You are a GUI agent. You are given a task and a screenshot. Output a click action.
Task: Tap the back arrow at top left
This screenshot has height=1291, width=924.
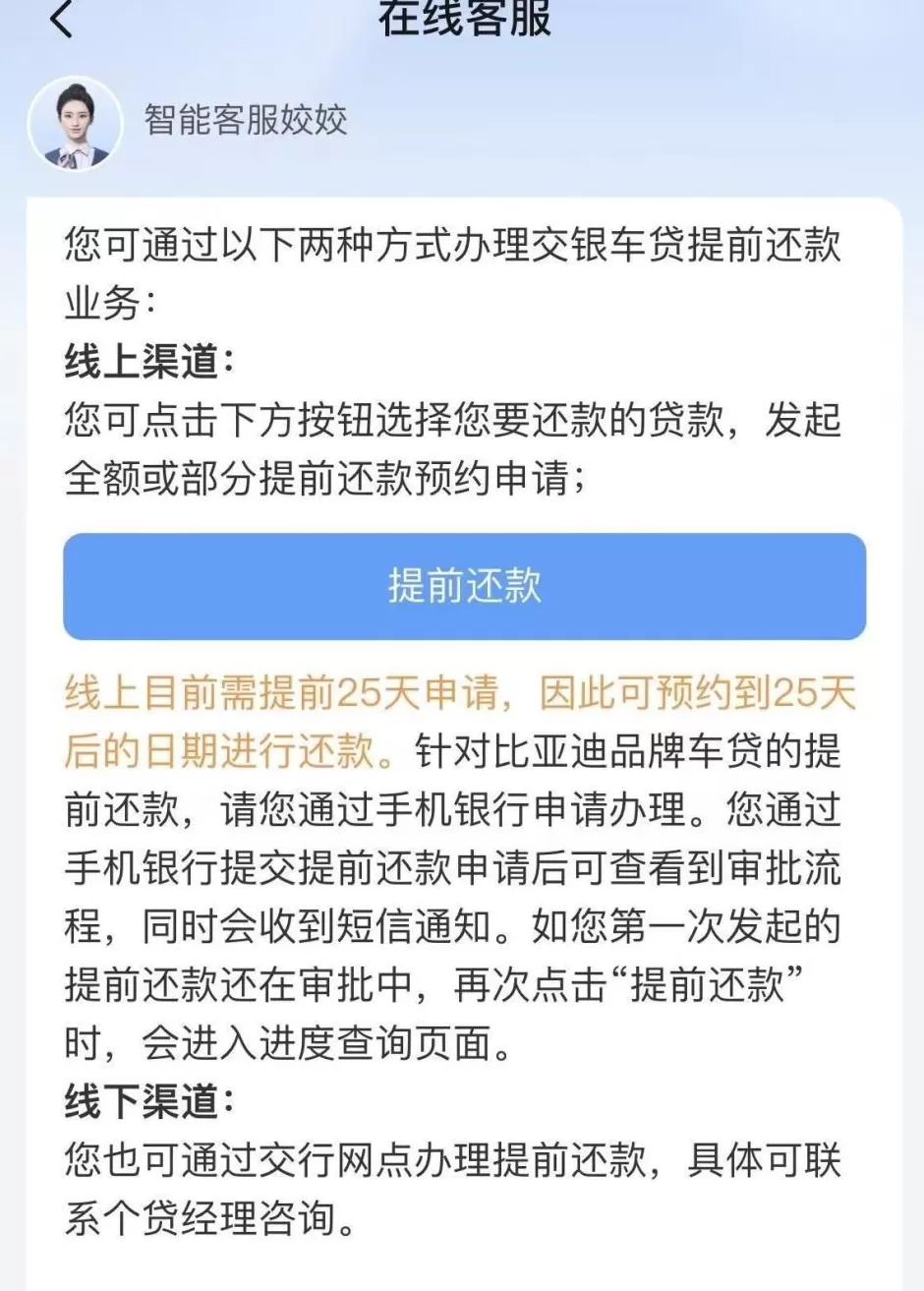(x=62, y=20)
